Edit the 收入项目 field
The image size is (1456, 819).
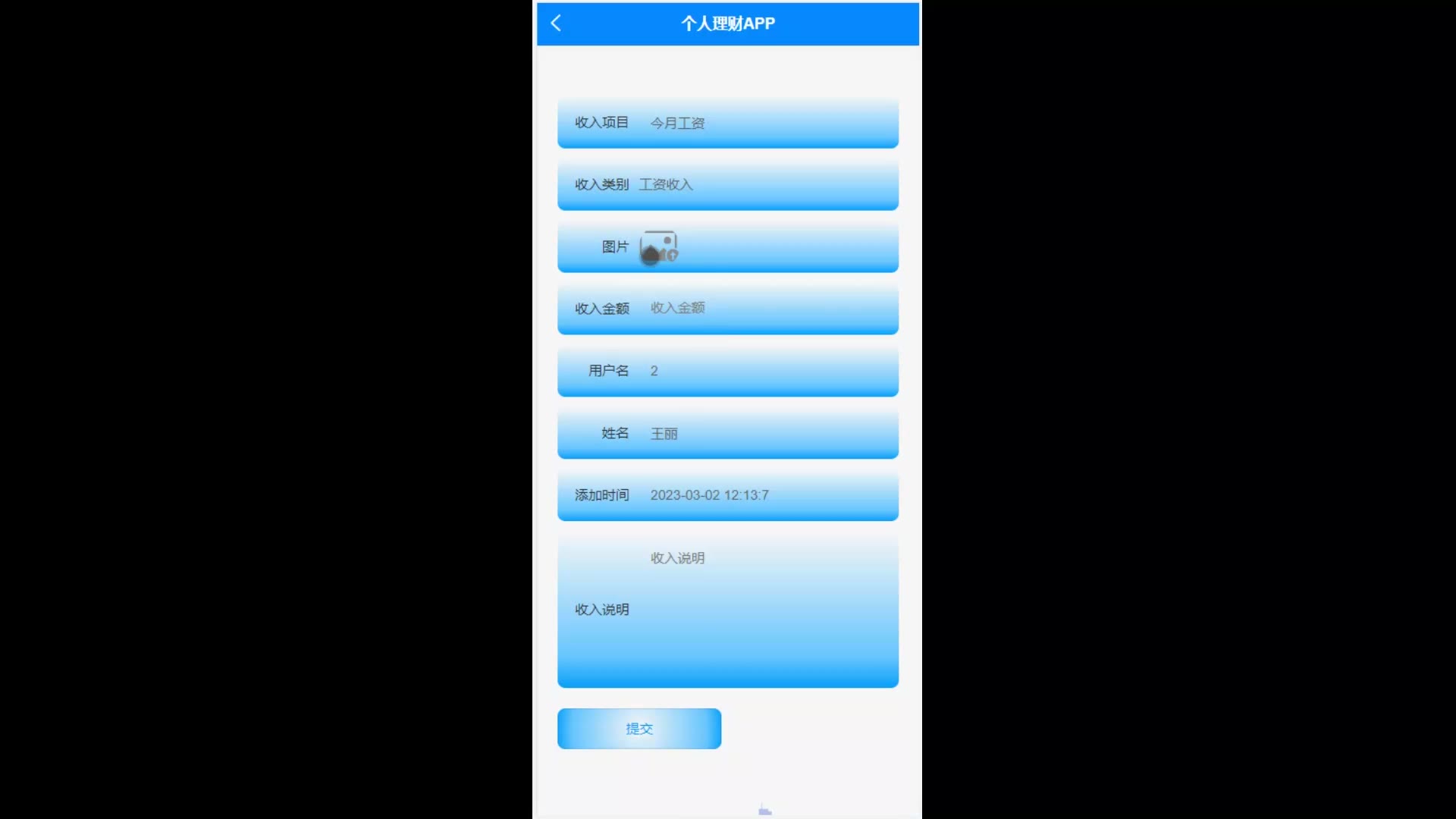coord(758,123)
